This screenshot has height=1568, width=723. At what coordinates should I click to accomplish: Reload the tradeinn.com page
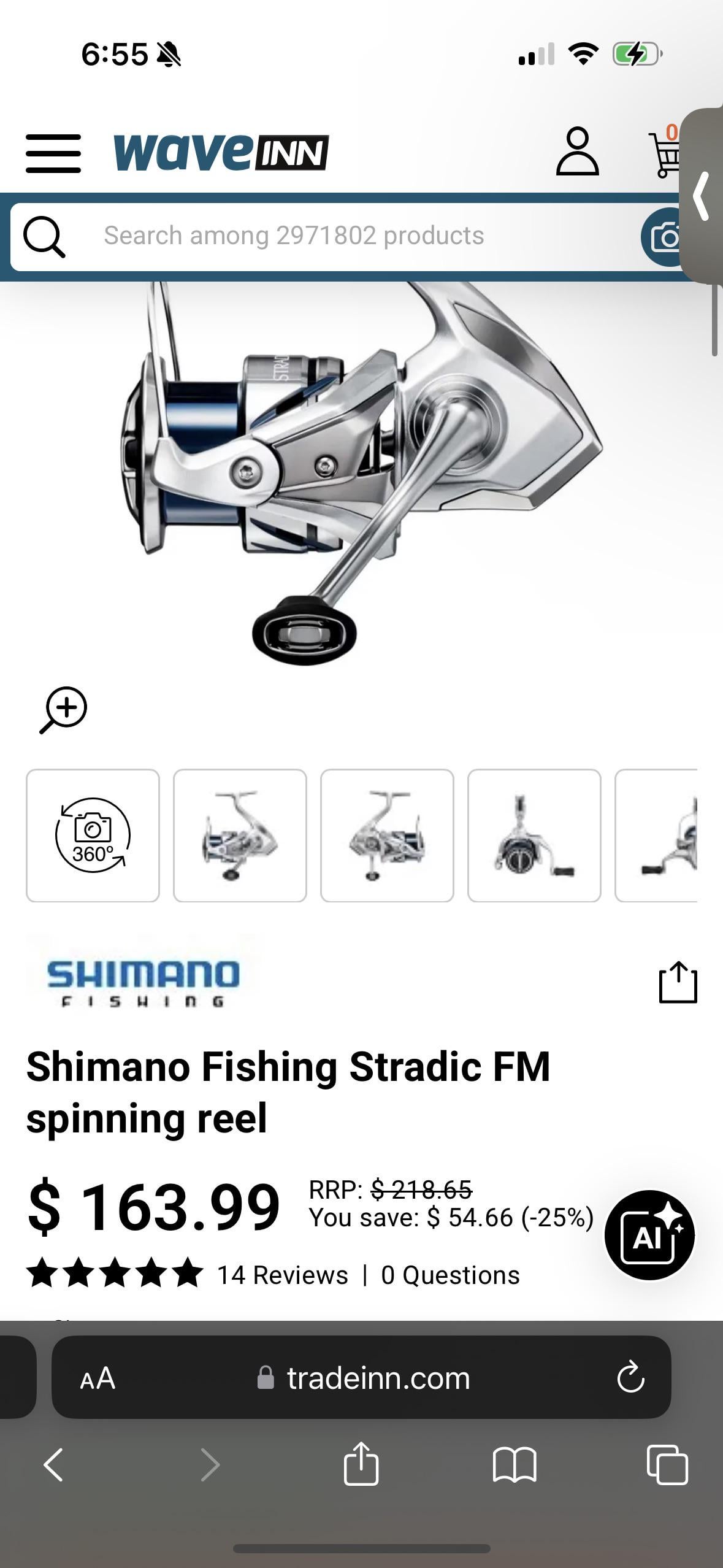(630, 1378)
